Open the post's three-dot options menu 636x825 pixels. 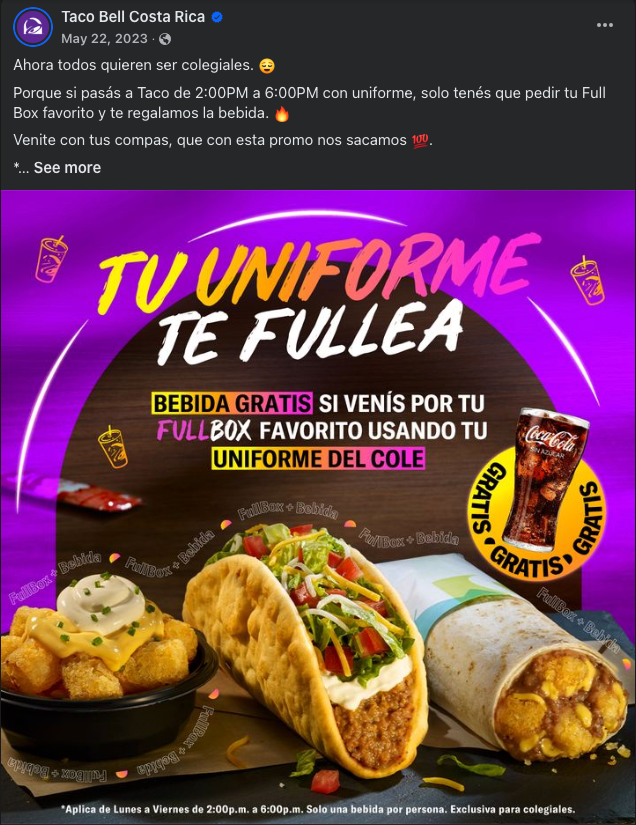click(604, 25)
